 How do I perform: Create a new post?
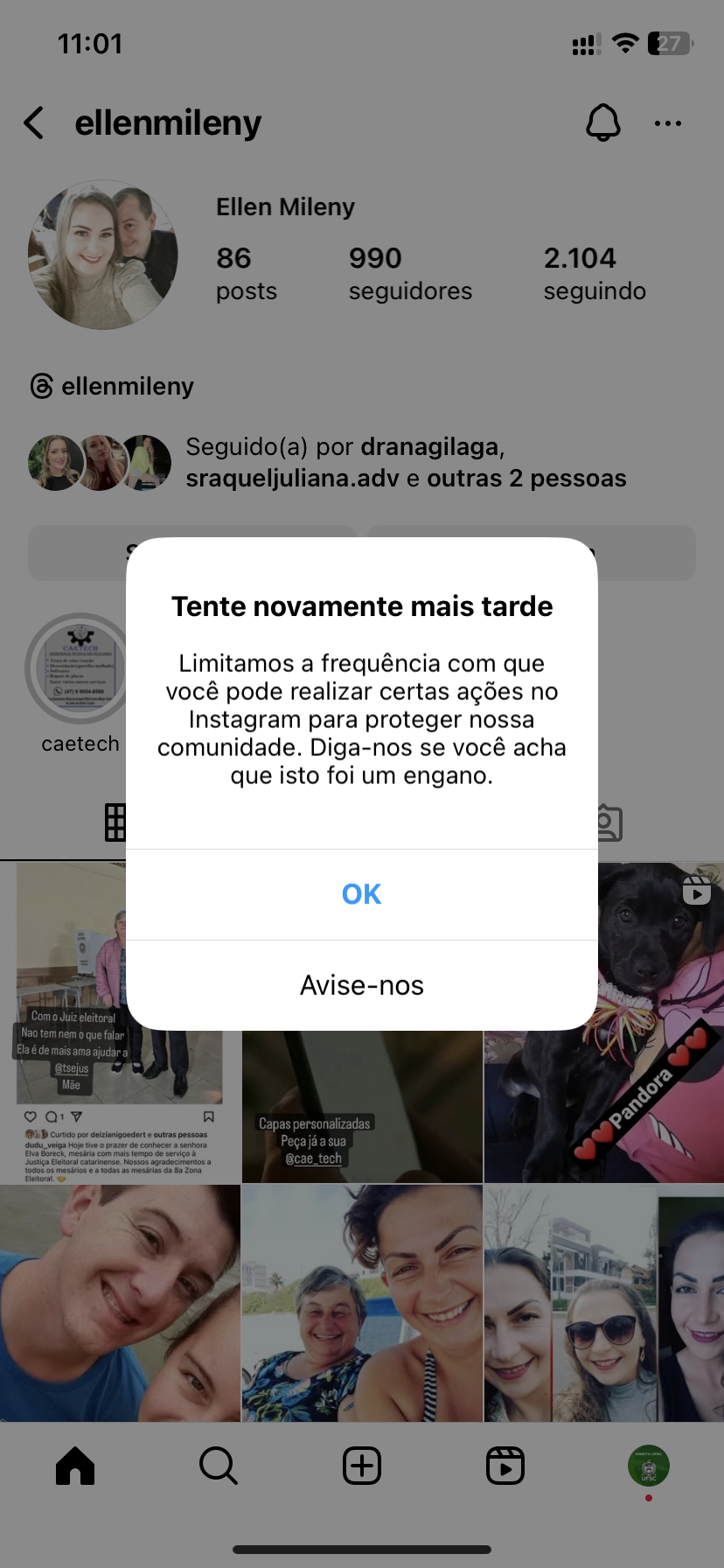[361, 1466]
